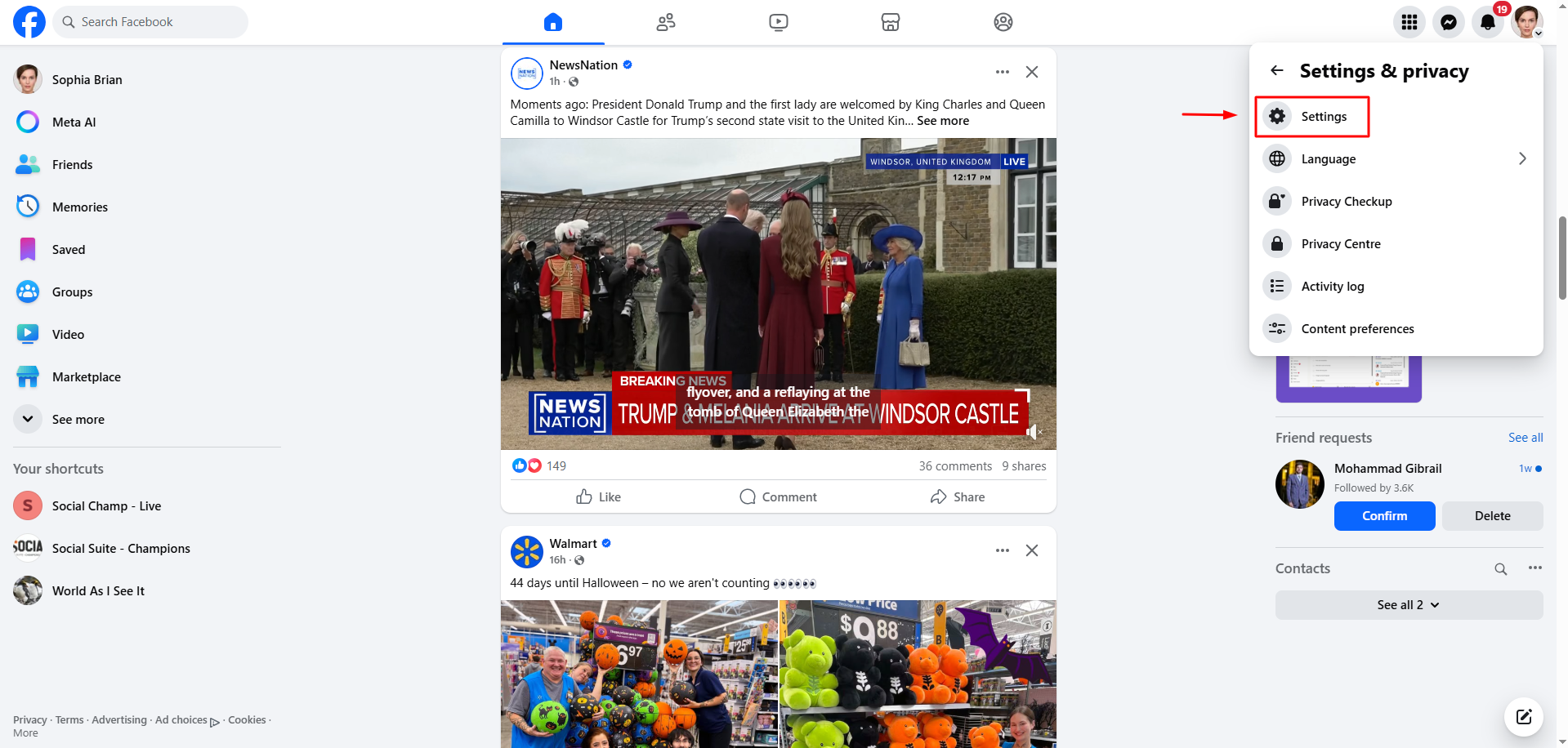Dismiss the NewsNation post
The height and width of the screenshot is (748, 1568).
1032,72
